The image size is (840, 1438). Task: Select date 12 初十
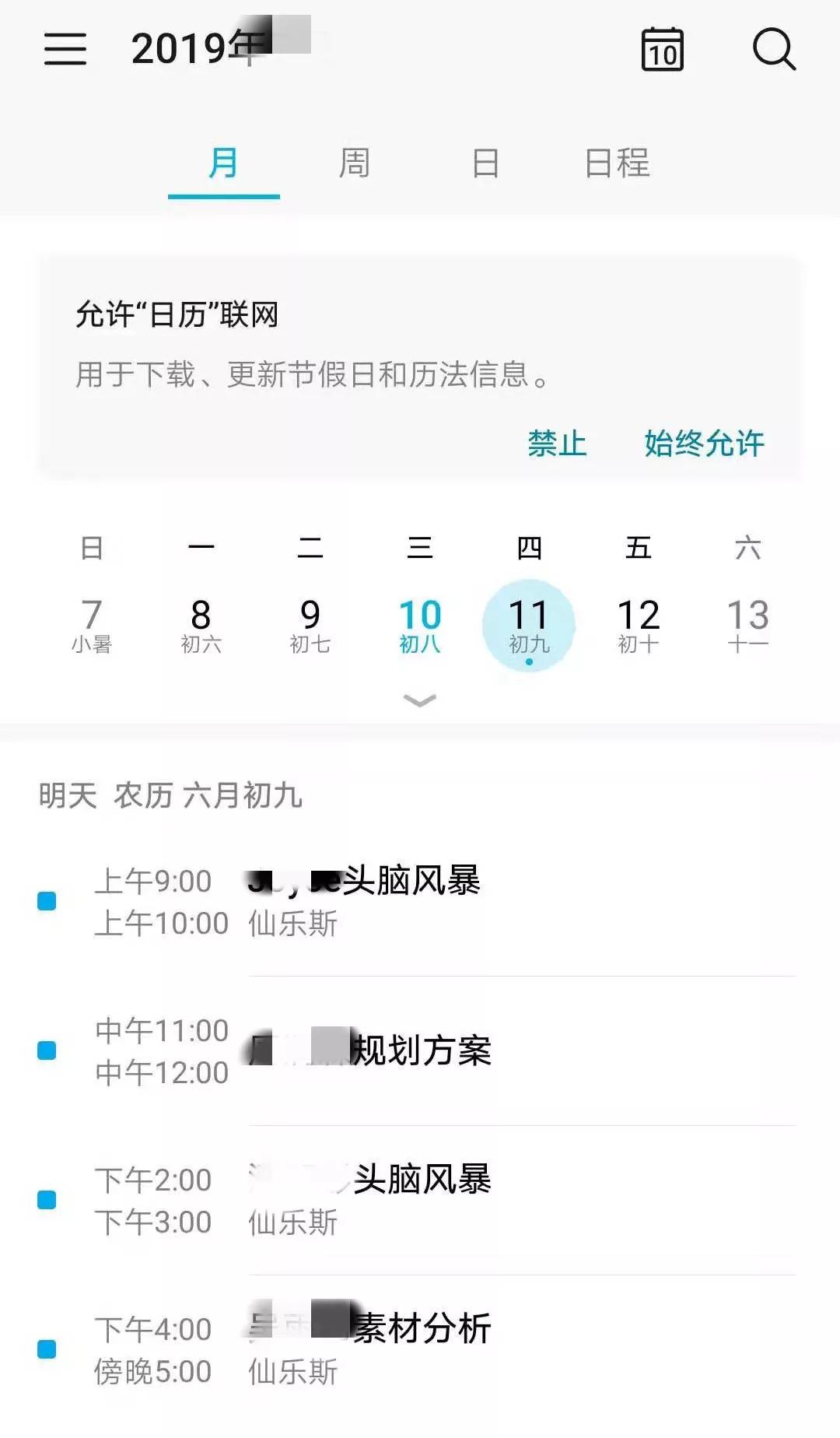(x=639, y=625)
